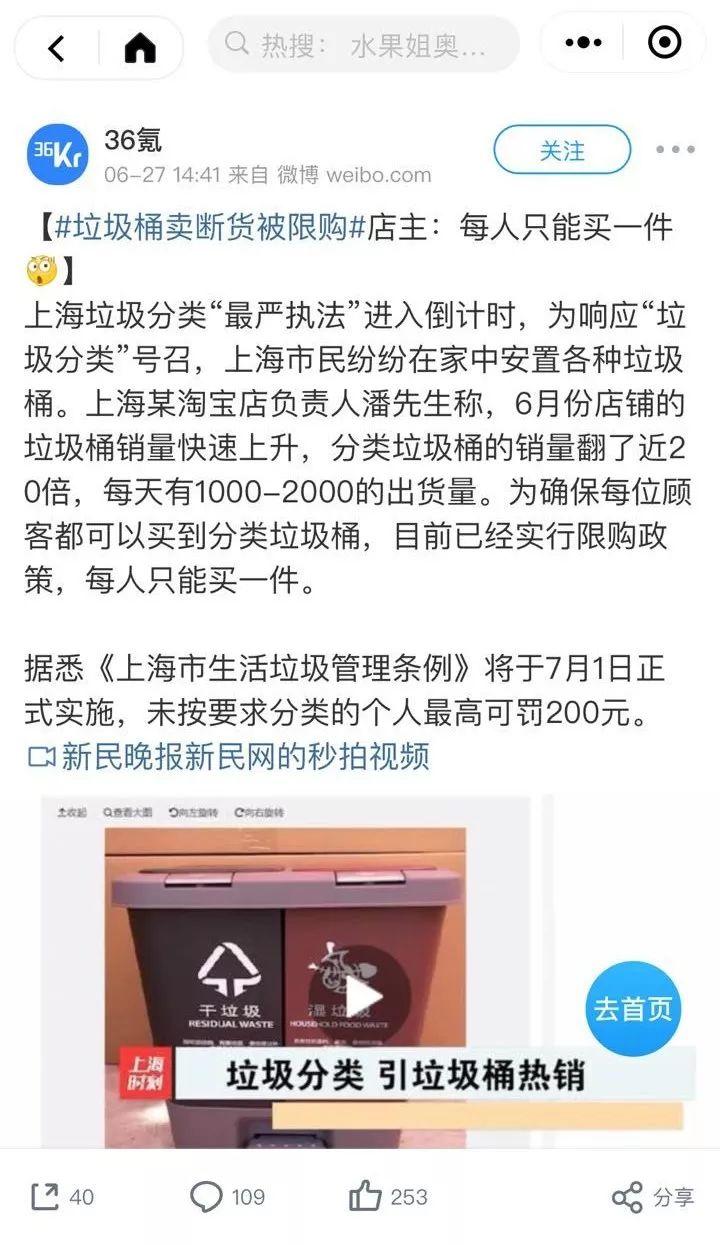720x1245 pixels.
Task: Close the mini program with the circle button
Action: click(664, 43)
